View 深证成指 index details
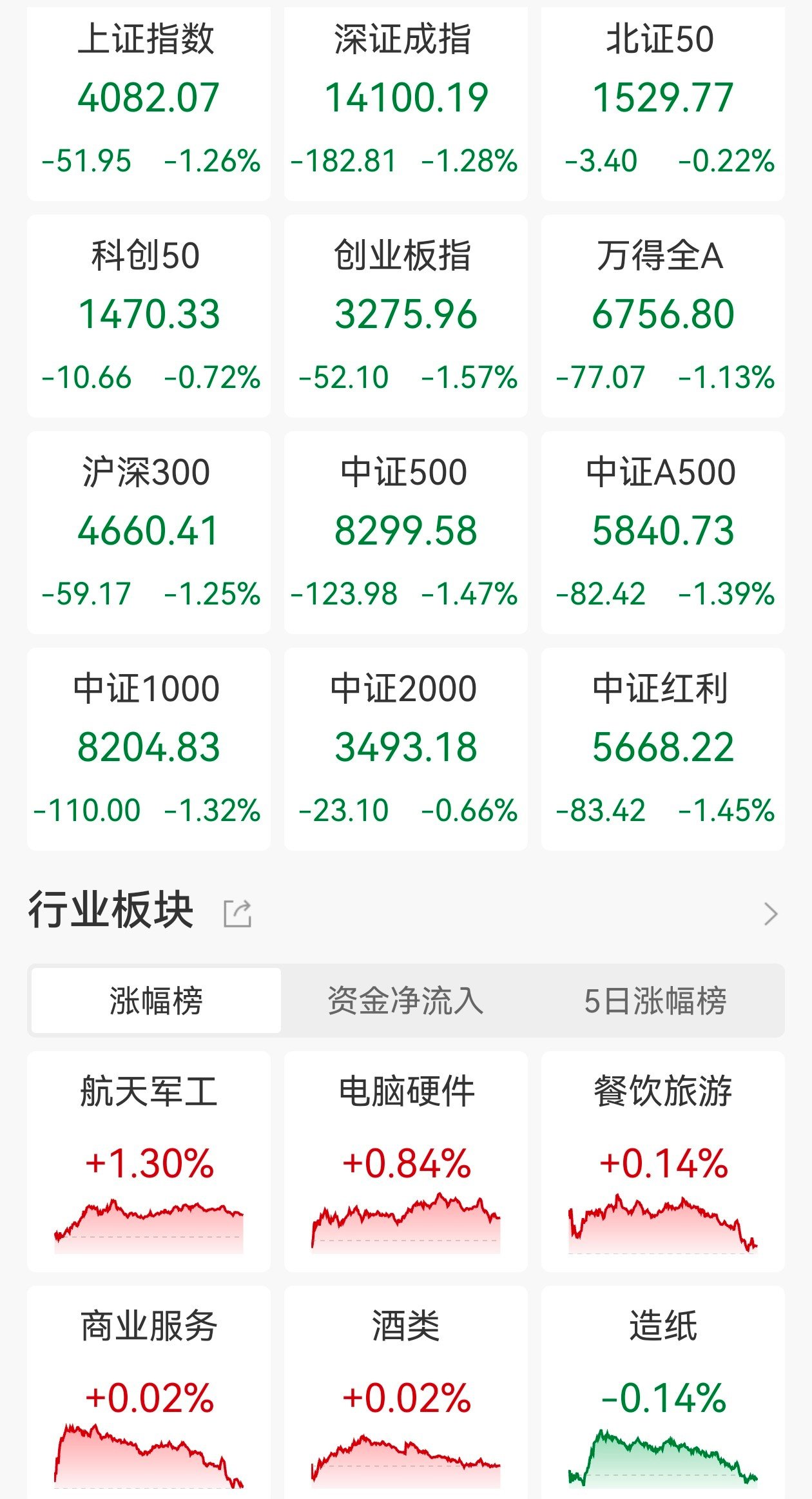 [406, 103]
